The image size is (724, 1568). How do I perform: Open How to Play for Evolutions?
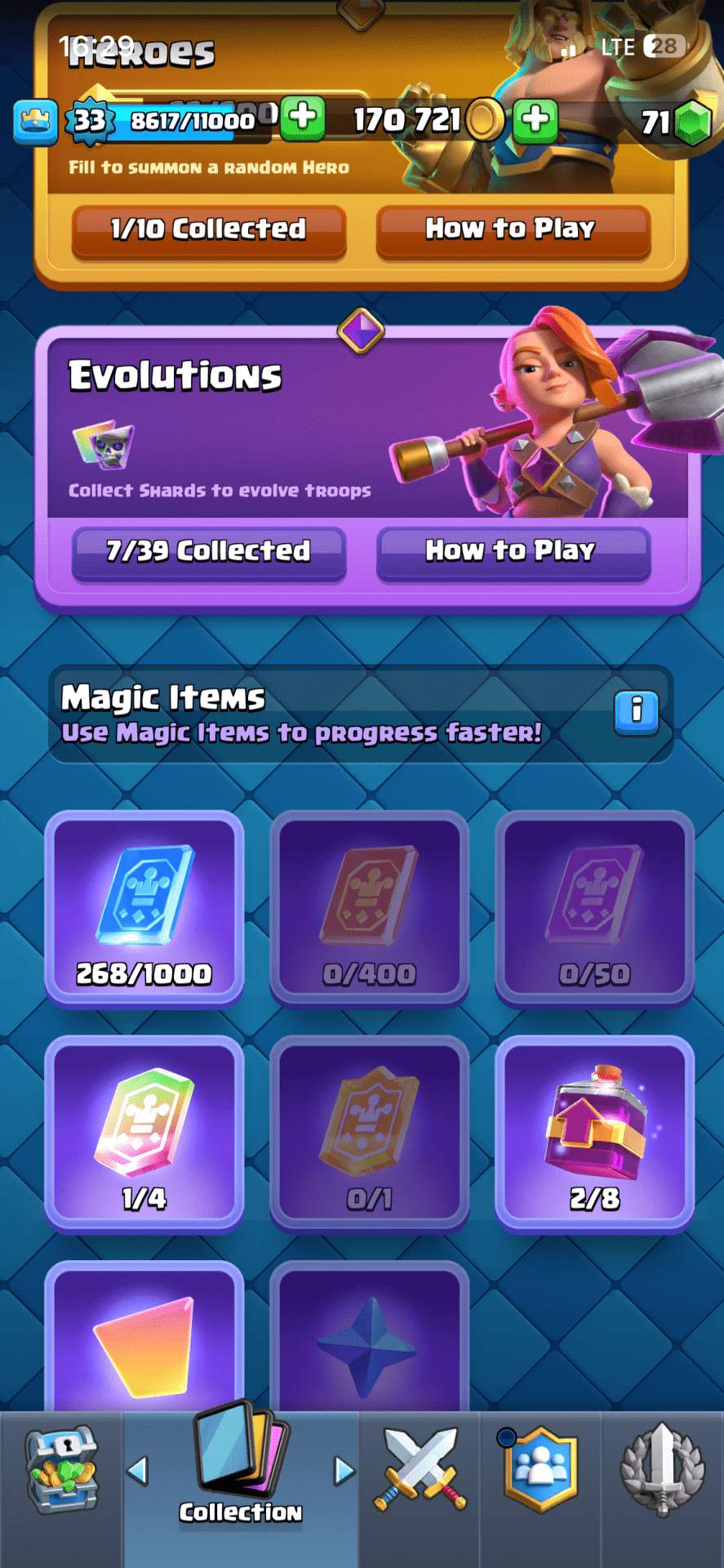pos(513,551)
